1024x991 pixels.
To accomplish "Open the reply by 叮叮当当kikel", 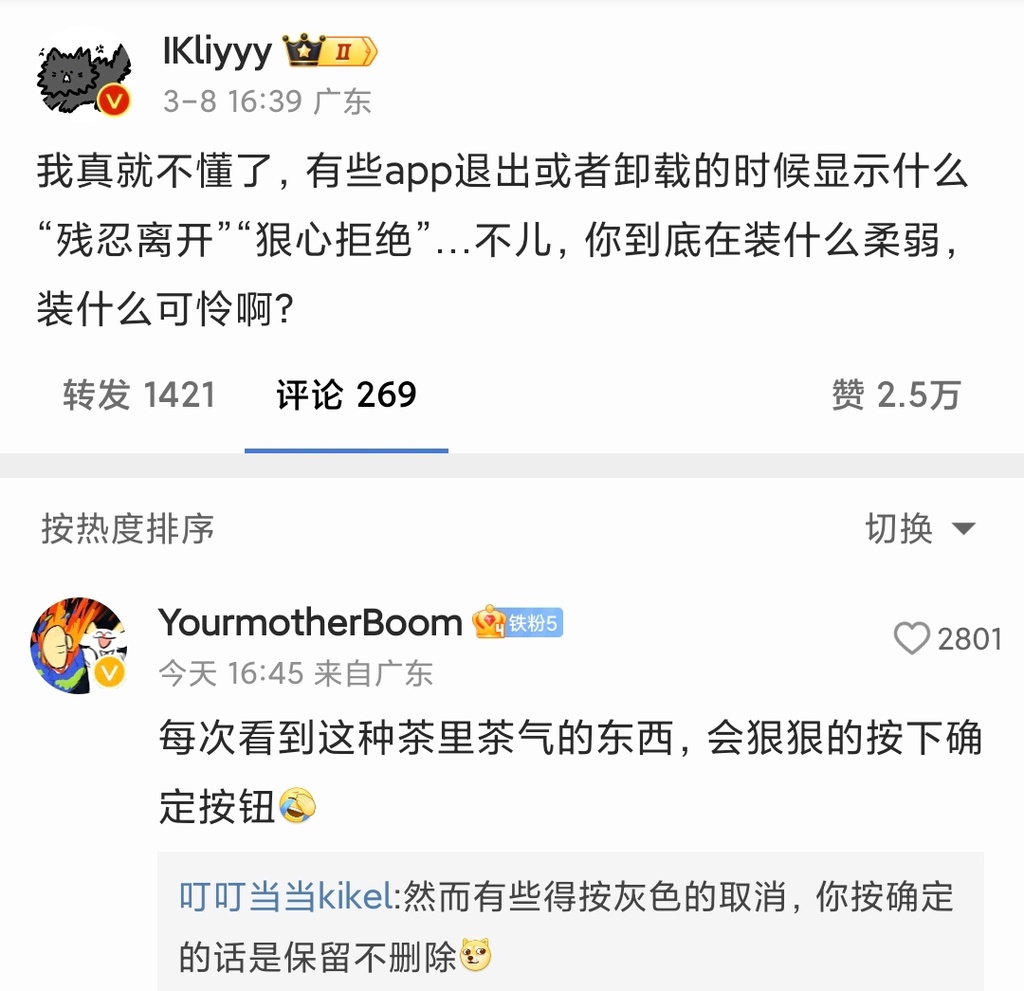I will (565, 926).
